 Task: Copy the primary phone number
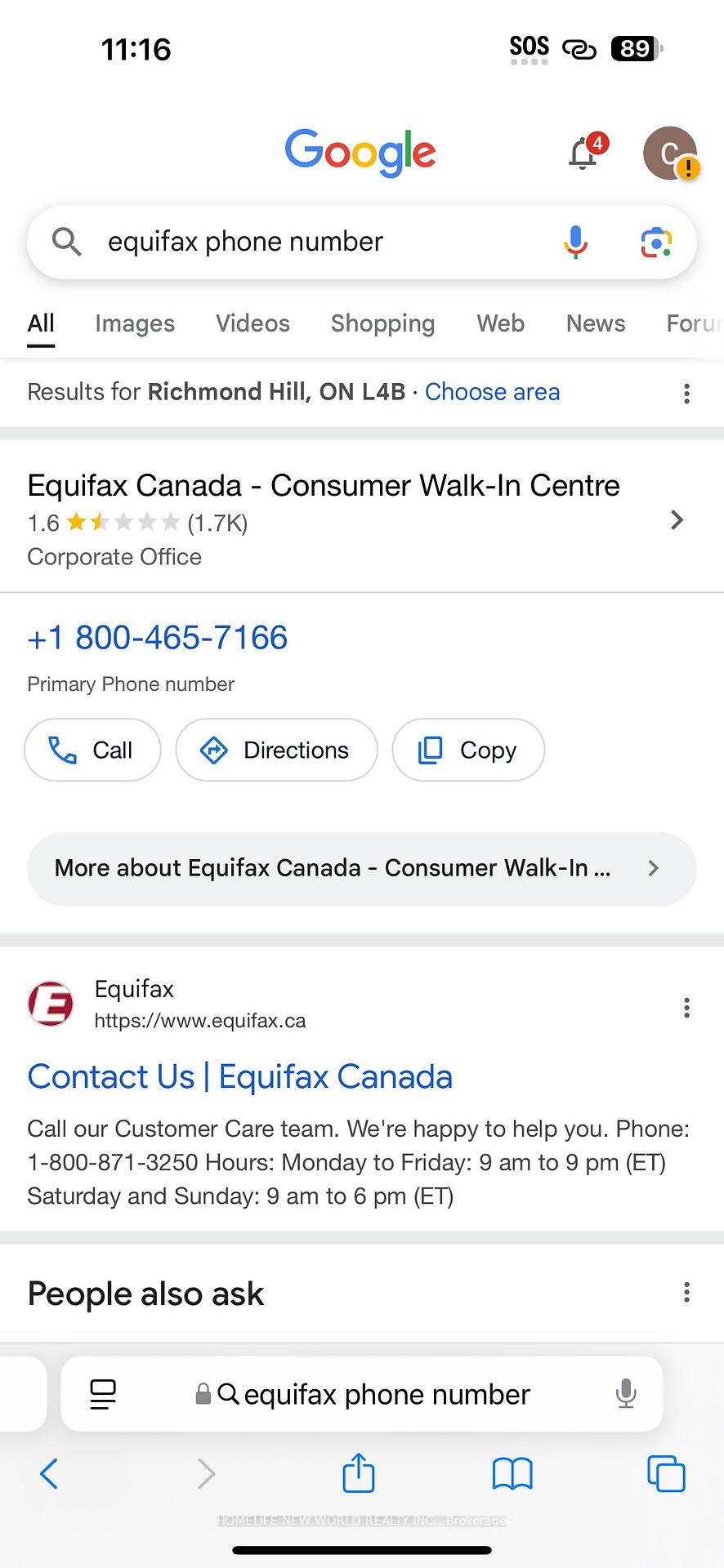pyautogui.click(x=467, y=750)
